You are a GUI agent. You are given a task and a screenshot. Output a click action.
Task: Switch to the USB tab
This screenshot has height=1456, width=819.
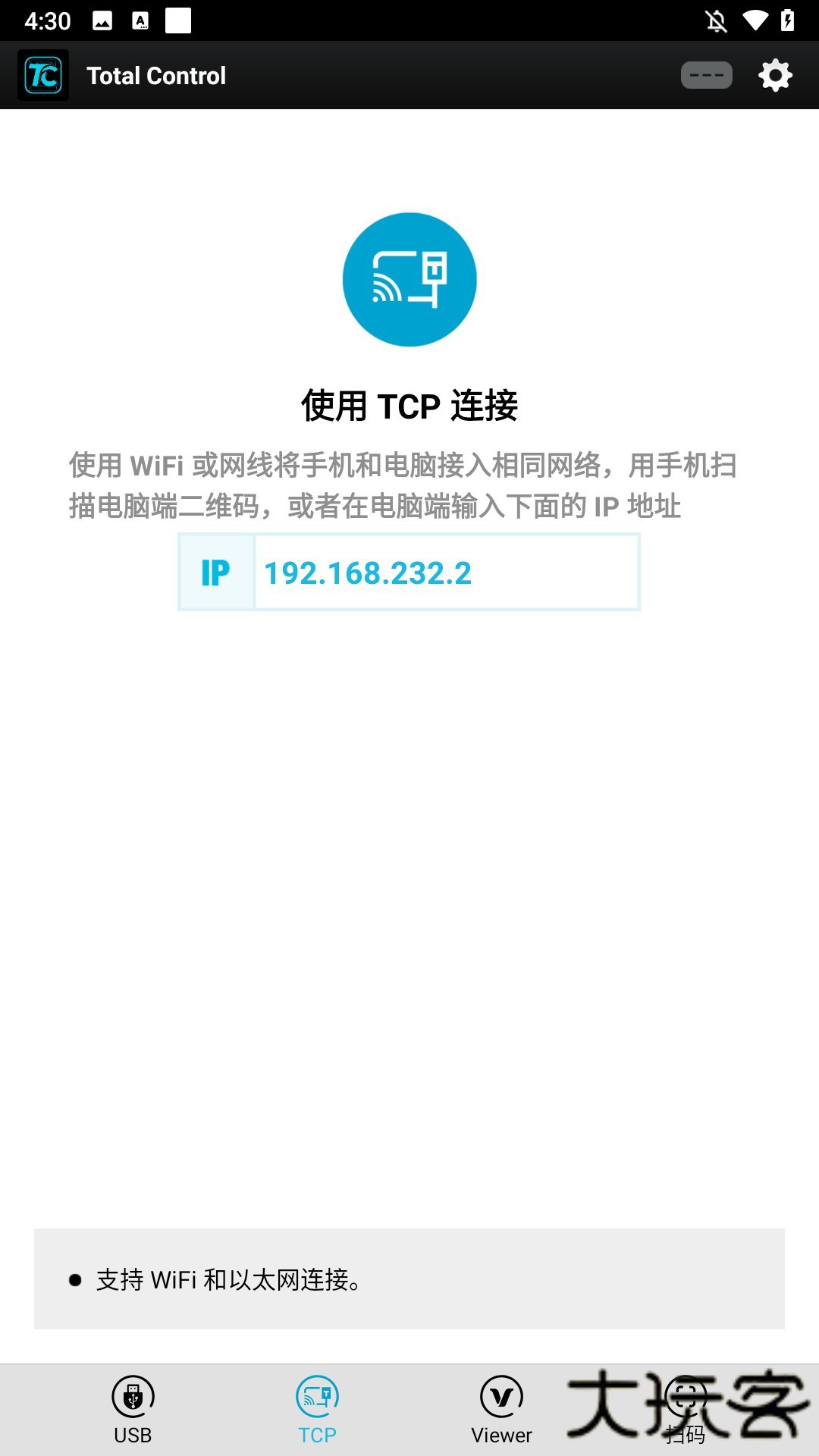[x=133, y=1410]
